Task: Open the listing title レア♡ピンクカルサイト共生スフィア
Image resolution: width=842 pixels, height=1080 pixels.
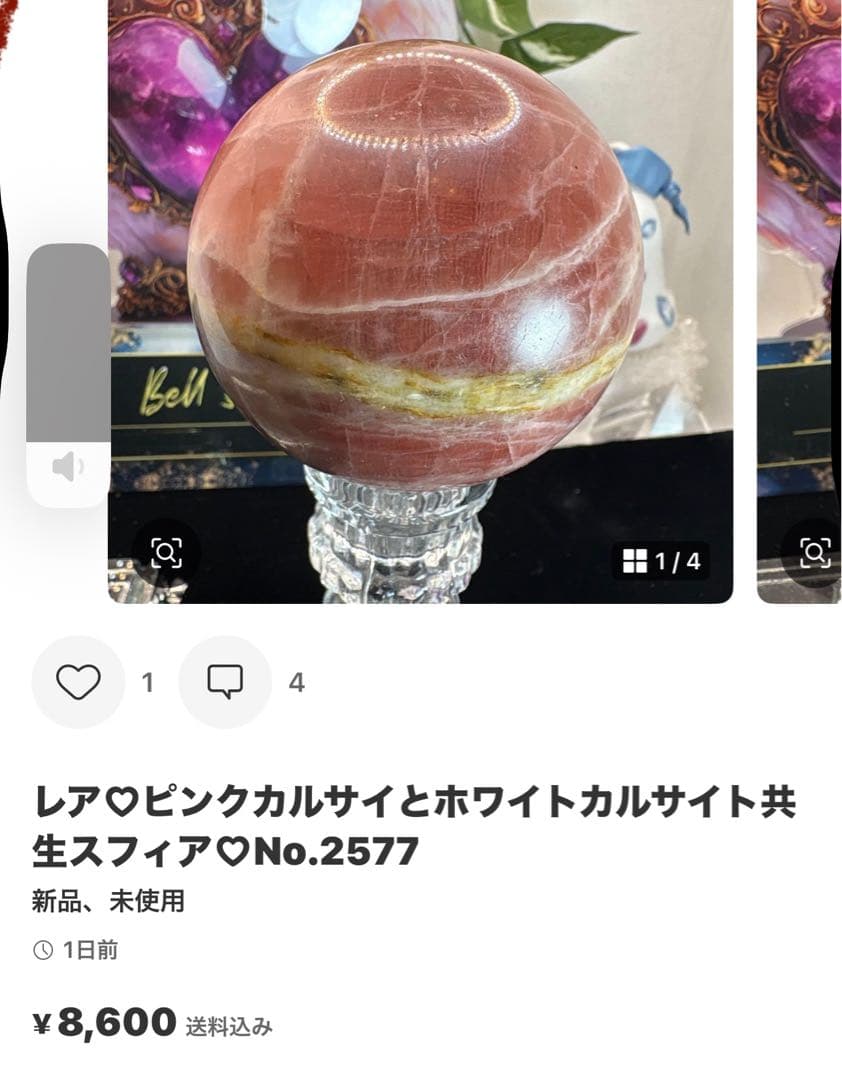Action: (420, 820)
